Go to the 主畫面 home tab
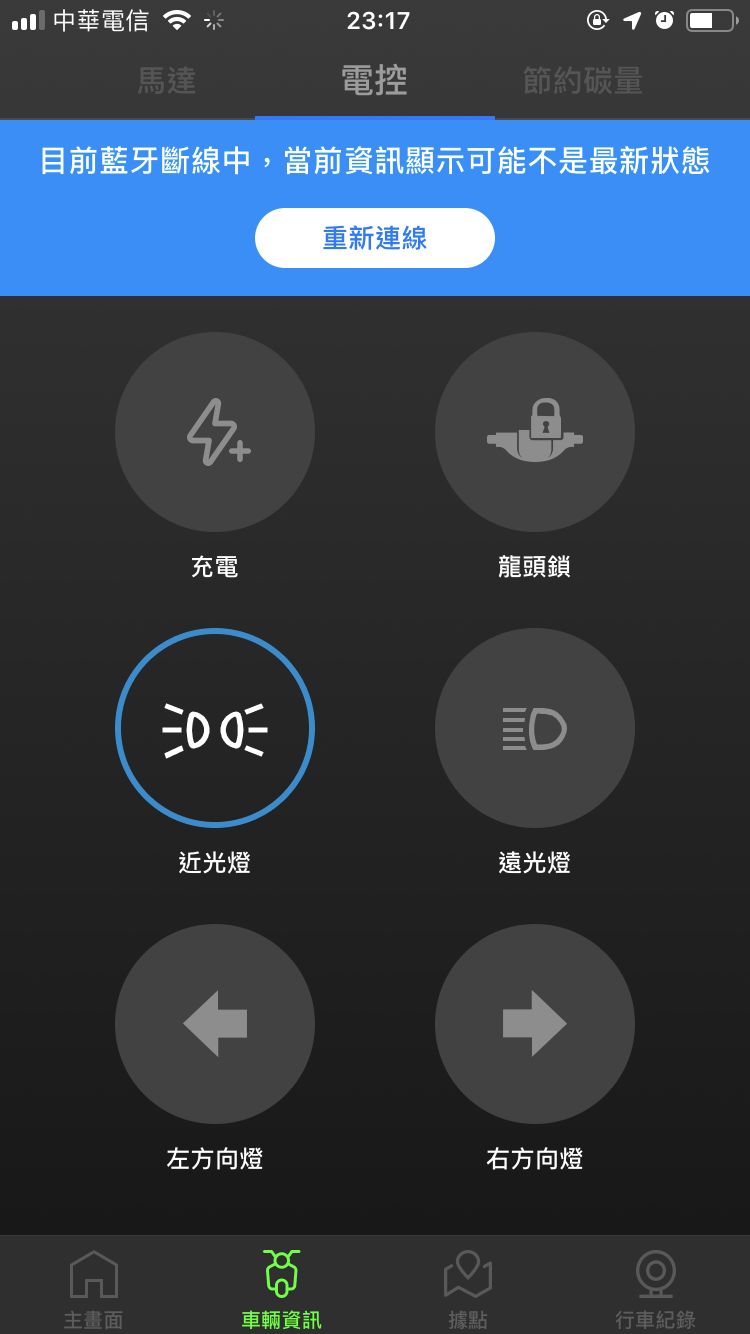The width and height of the screenshot is (750, 1334). pyautogui.click(x=94, y=1288)
